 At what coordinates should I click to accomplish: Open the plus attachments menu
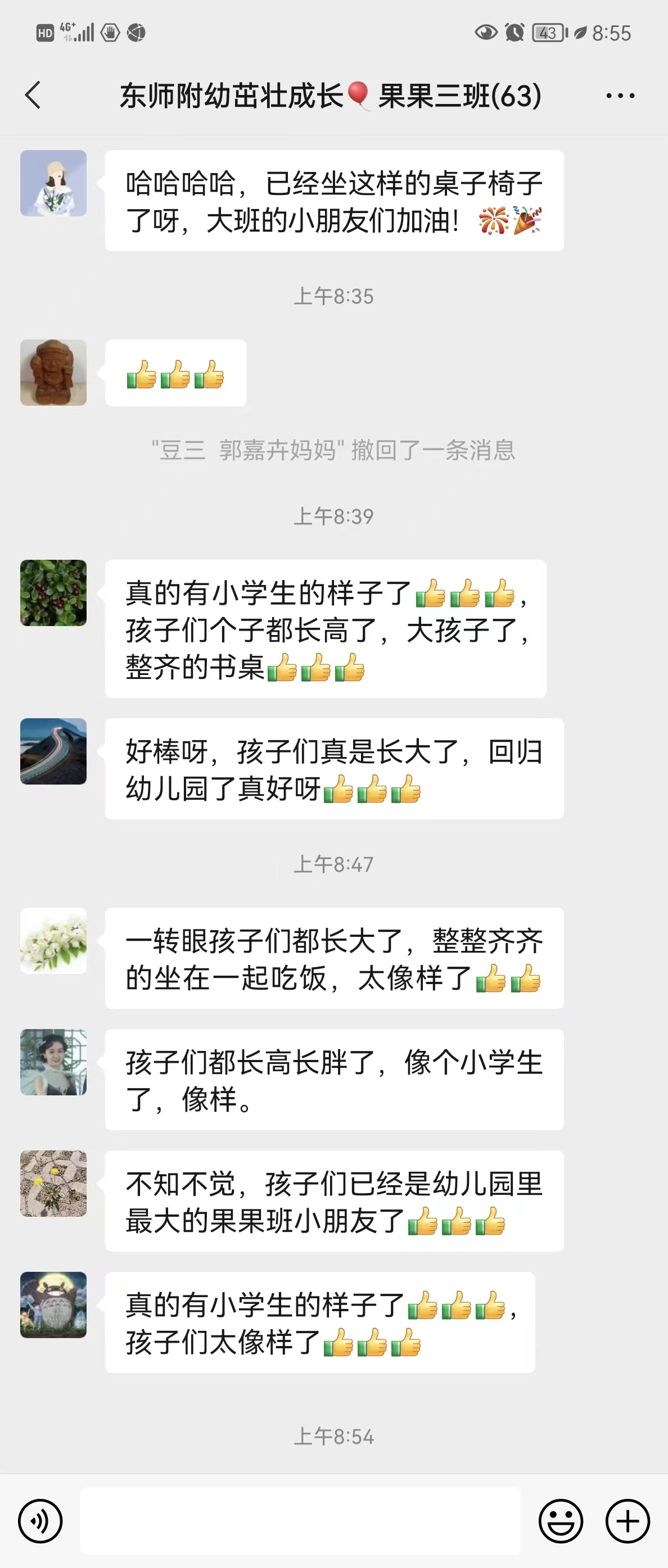(x=627, y=1521)
